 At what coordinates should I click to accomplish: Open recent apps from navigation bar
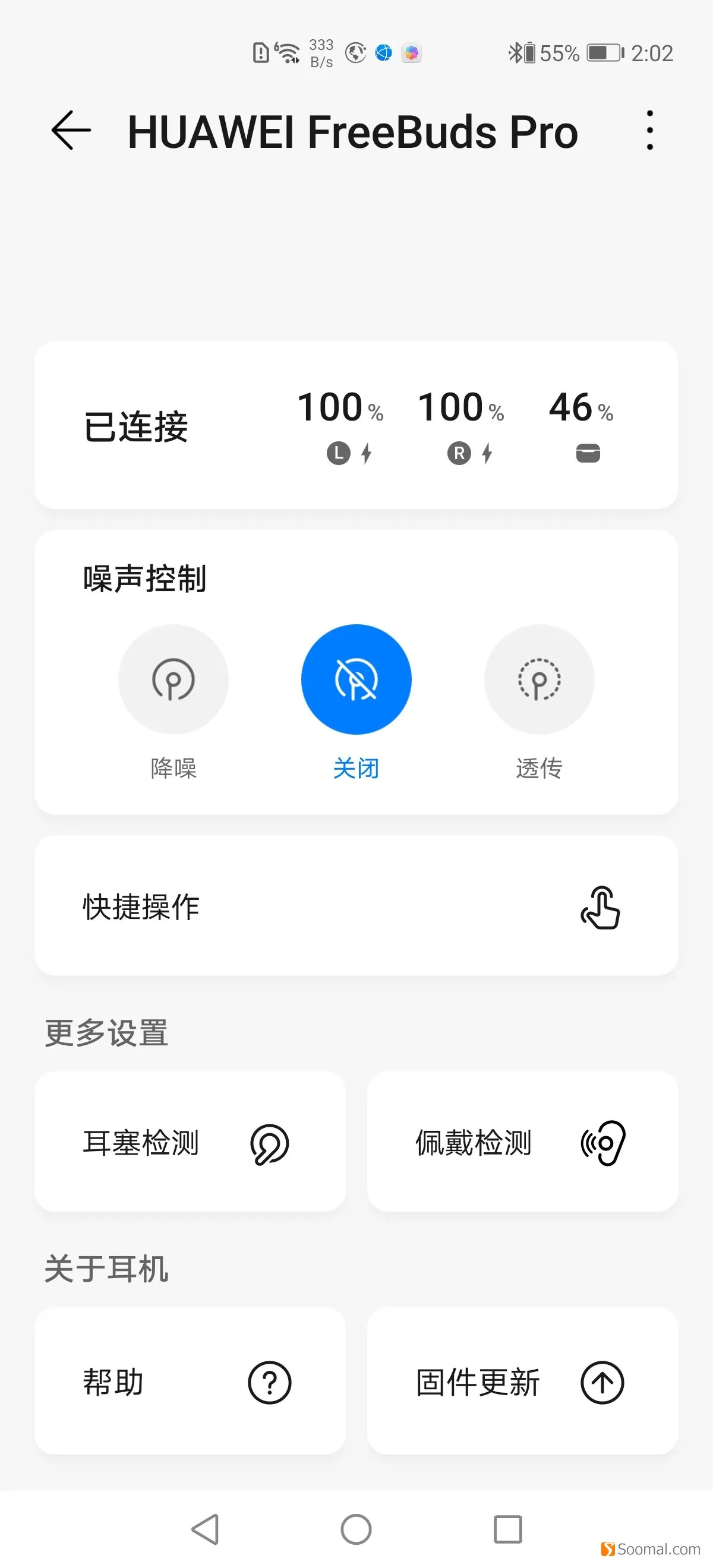(x=508, y=1528)
